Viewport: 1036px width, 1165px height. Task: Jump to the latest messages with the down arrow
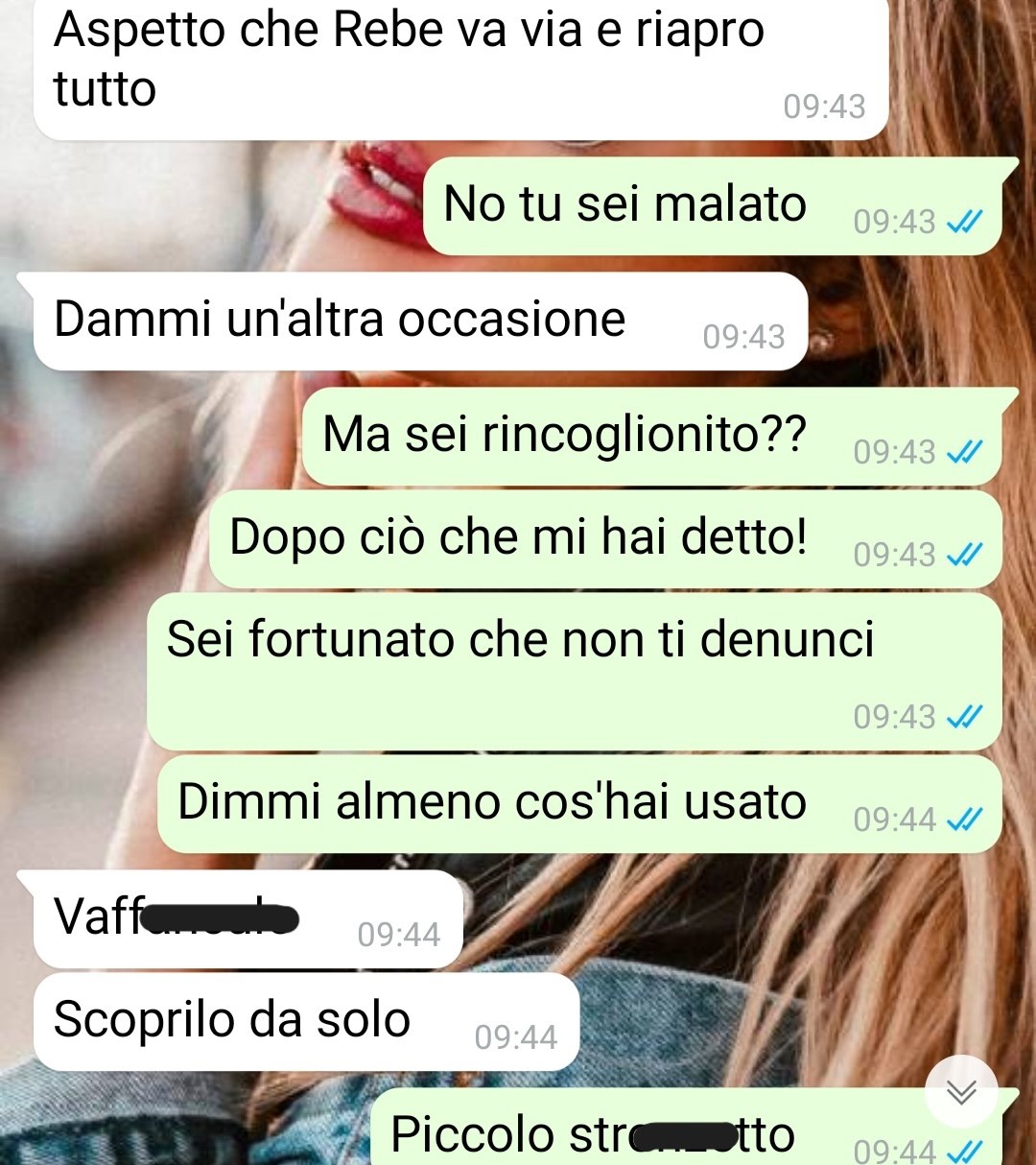tap(961, 1092)
